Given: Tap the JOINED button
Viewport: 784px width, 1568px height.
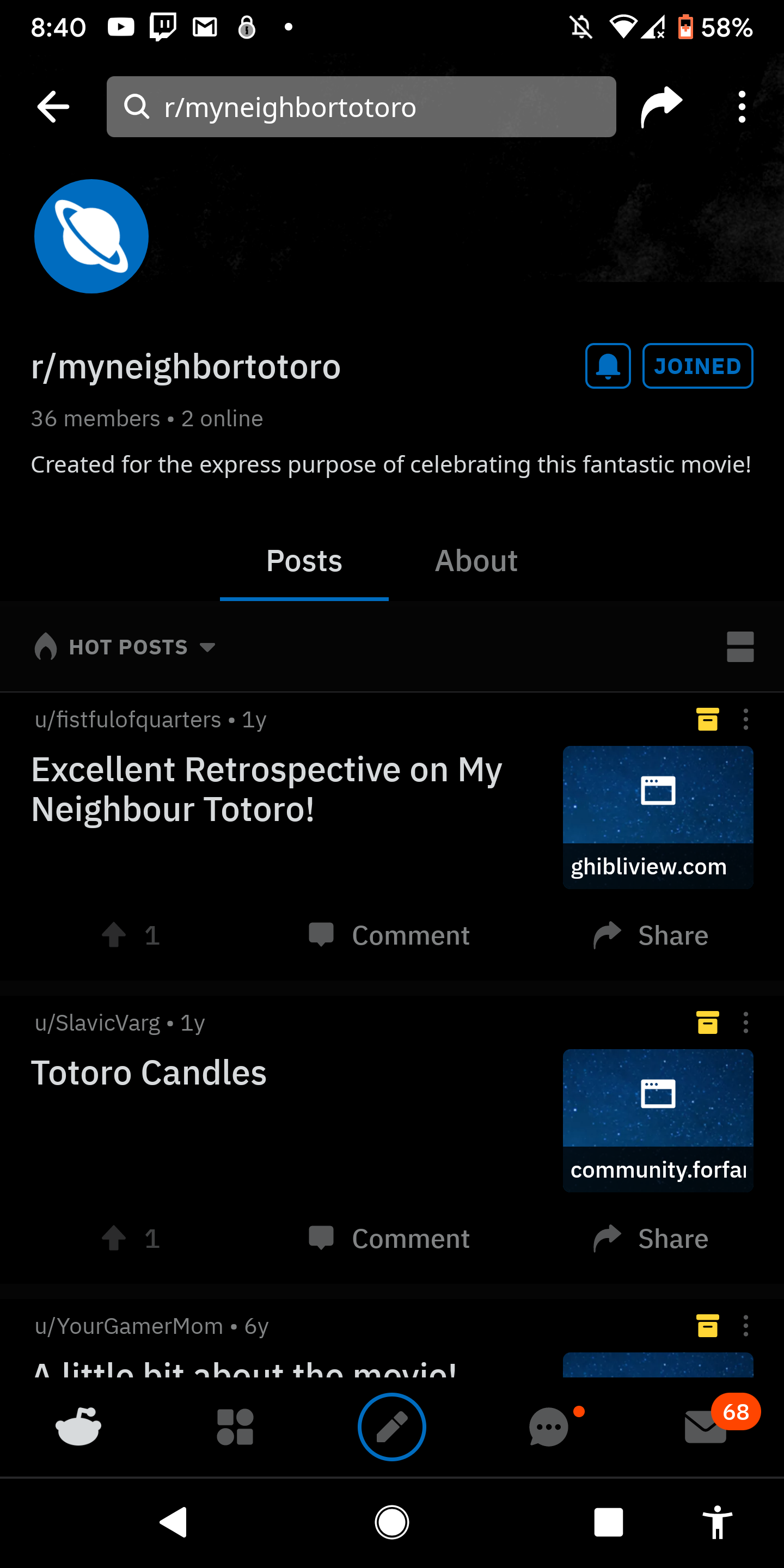Looking at the screenshot, I should point(697,366).
